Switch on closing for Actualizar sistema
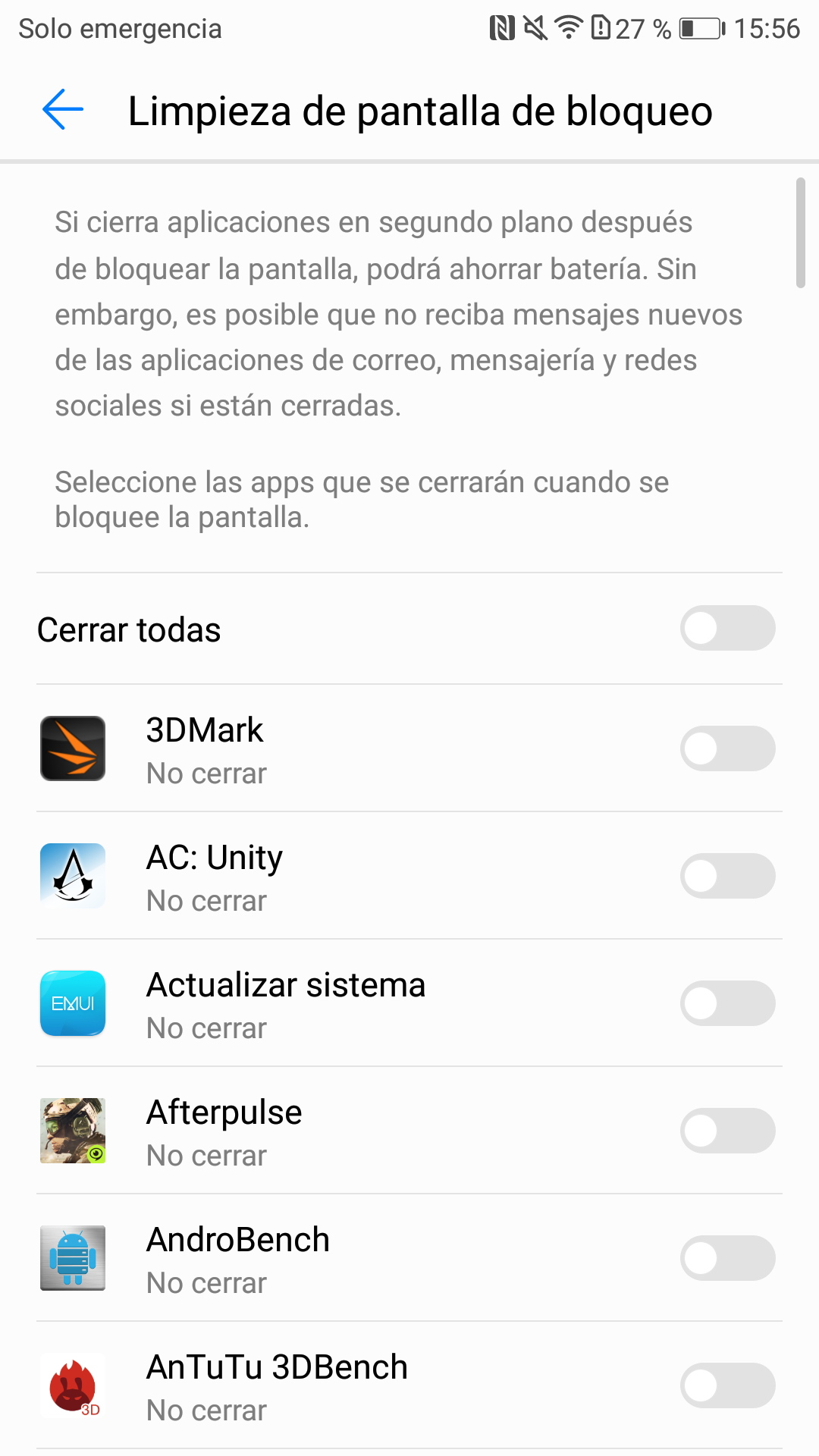The image size is (819, 1456). tap(726, 1003)
